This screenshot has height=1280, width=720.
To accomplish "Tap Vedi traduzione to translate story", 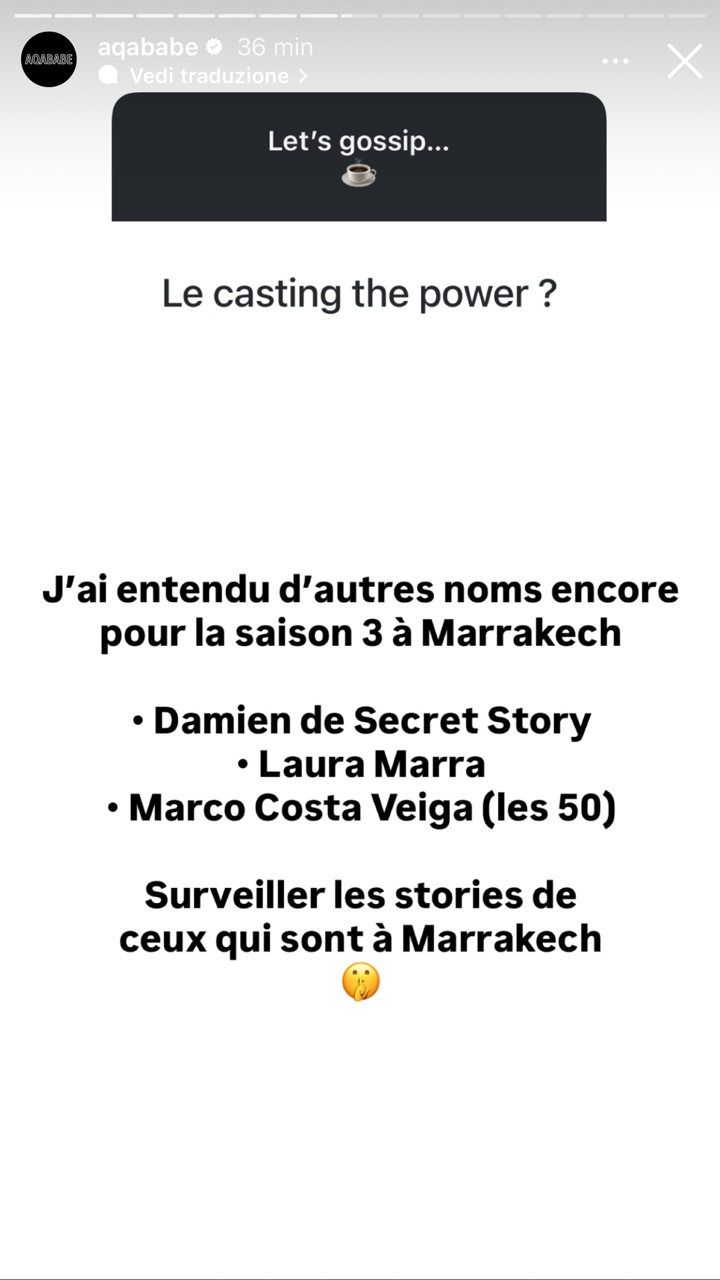I will click(x=208, y=76).
